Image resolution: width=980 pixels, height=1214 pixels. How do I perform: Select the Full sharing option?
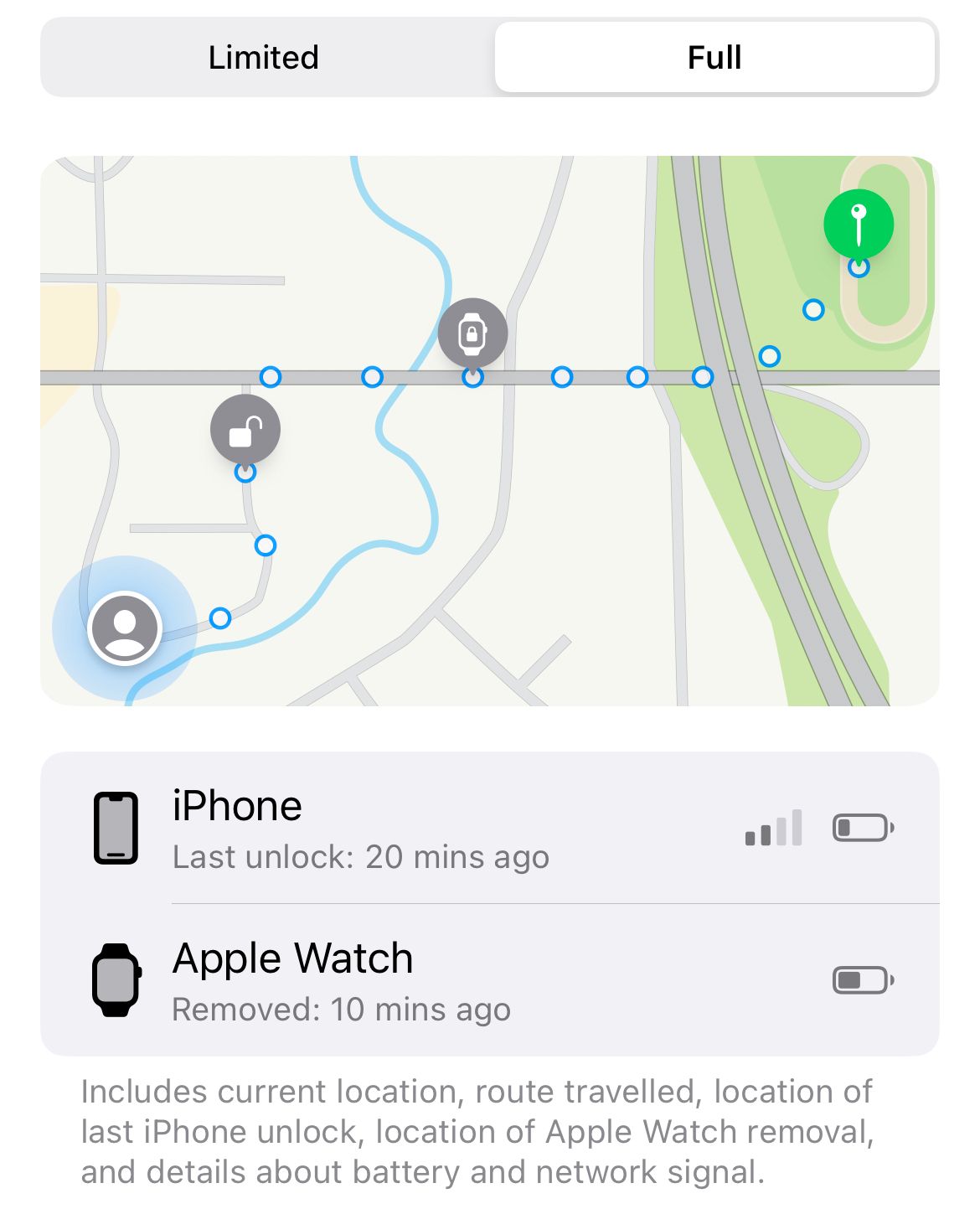(714, 58)
